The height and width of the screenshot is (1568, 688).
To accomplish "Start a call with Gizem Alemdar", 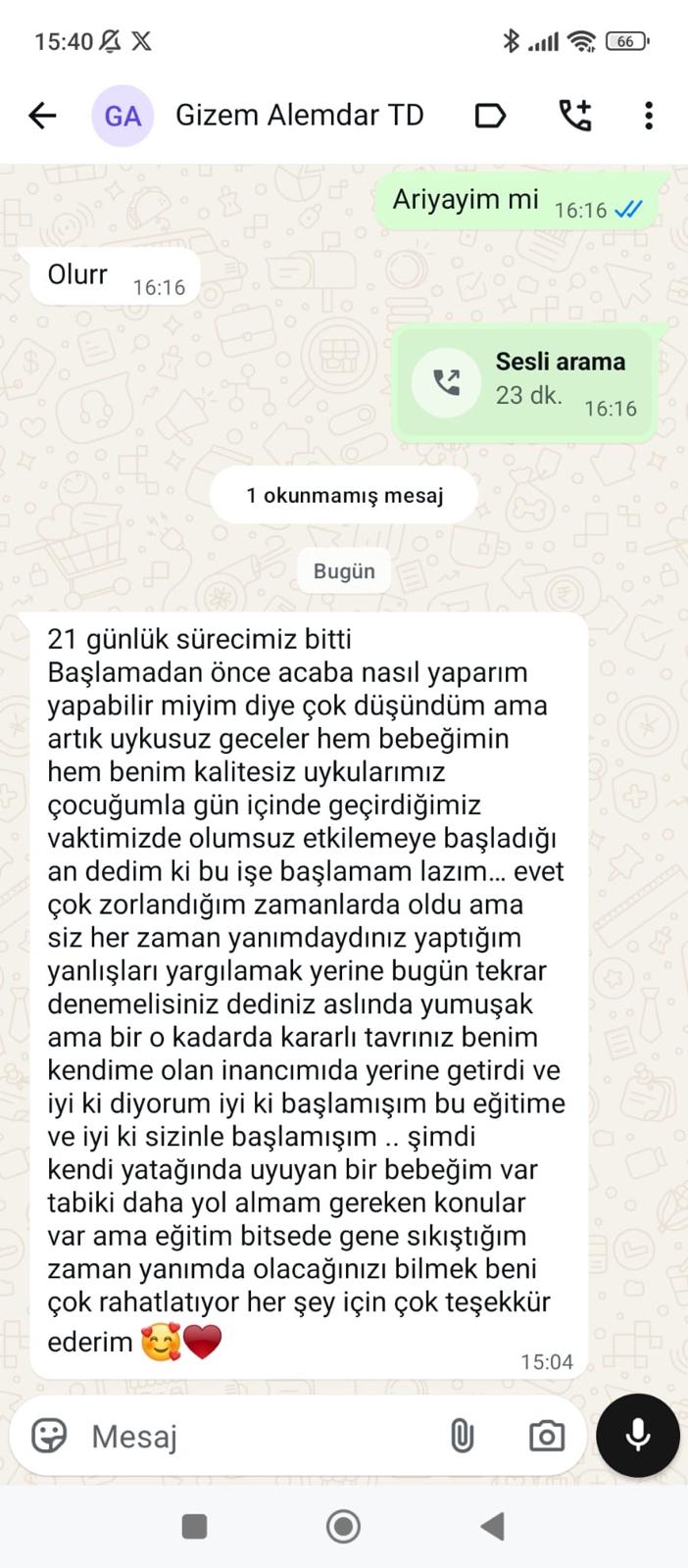I will click(x=574, y=116).
